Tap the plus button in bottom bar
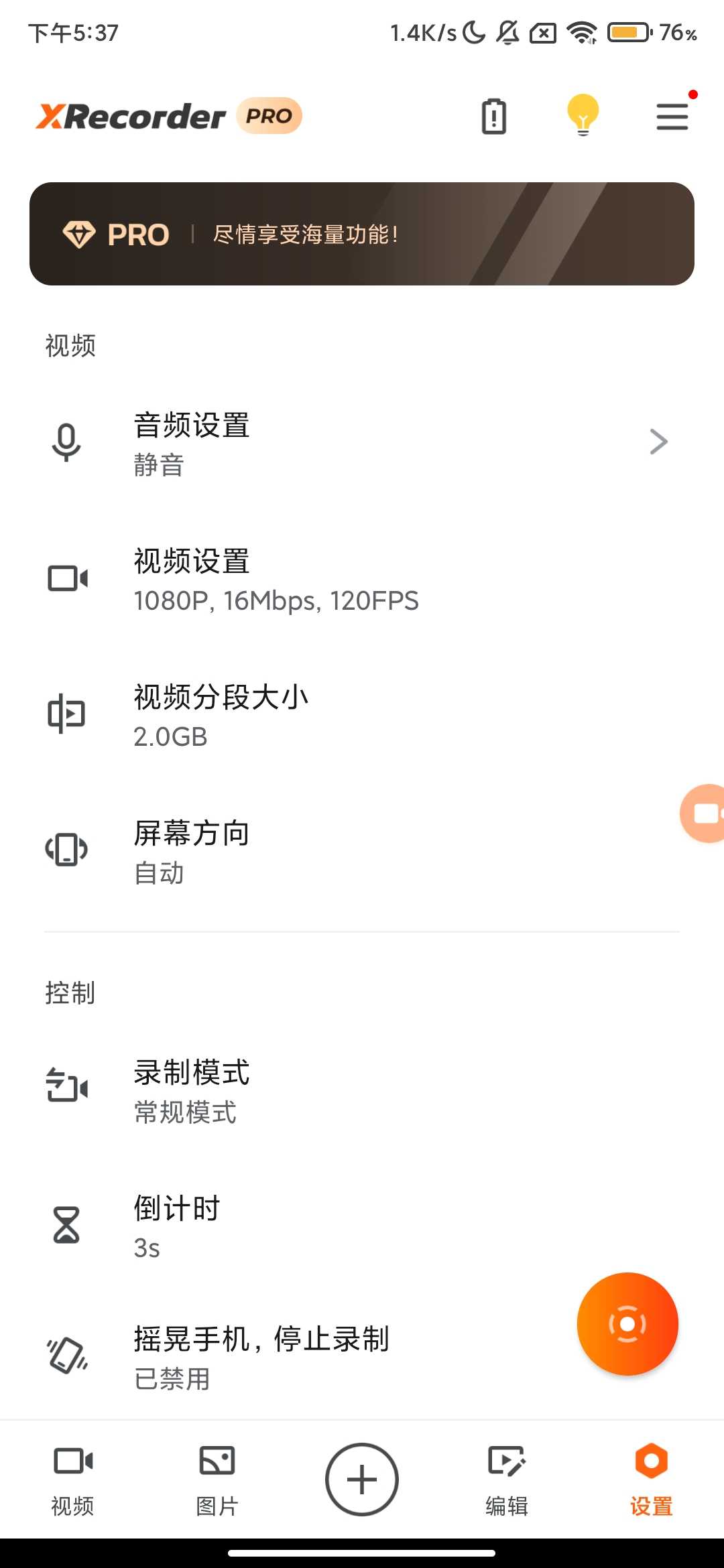The width and height of the screenshot is (724, 1568). point(362,1479)
